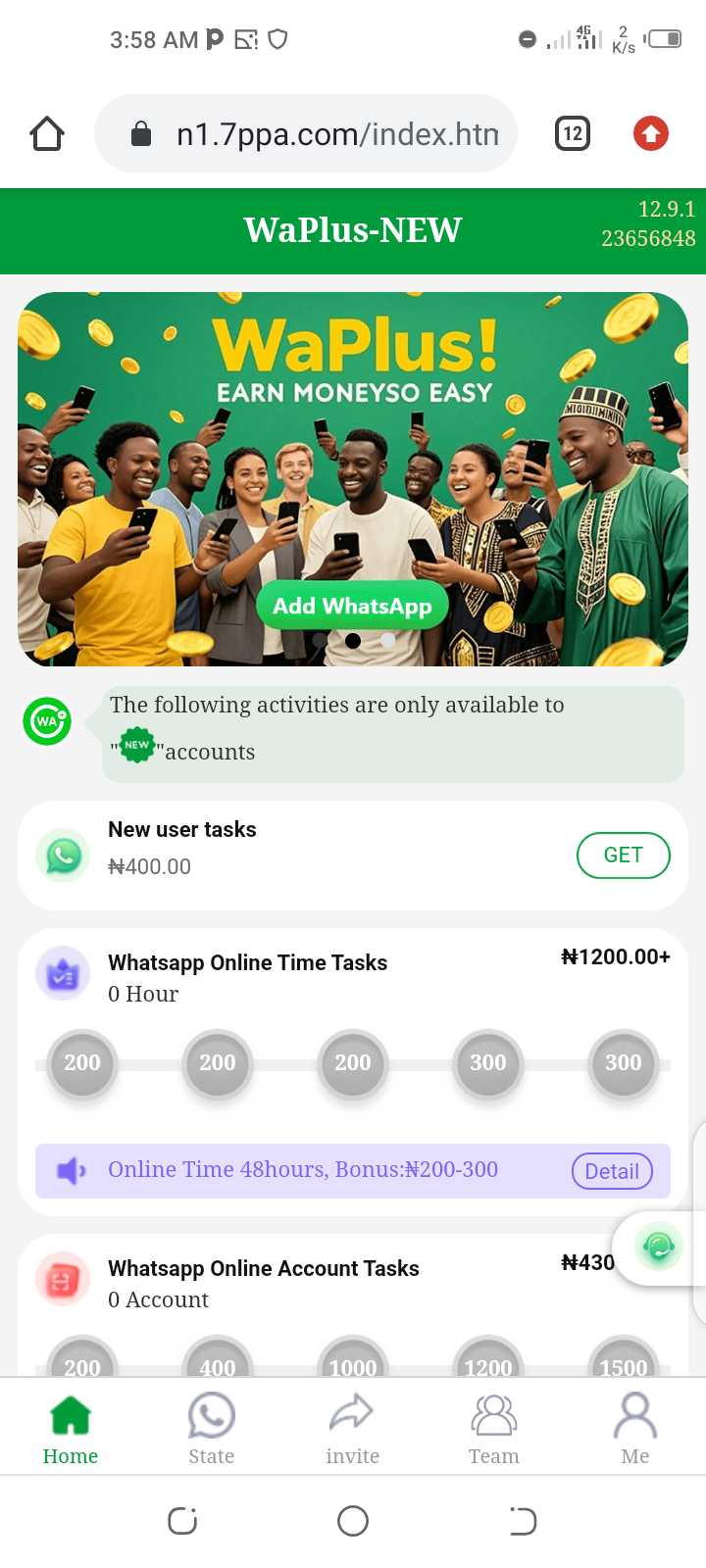Open the floating customer support headset
This screenshot has width=706, height=1568.
[658, 1247]
